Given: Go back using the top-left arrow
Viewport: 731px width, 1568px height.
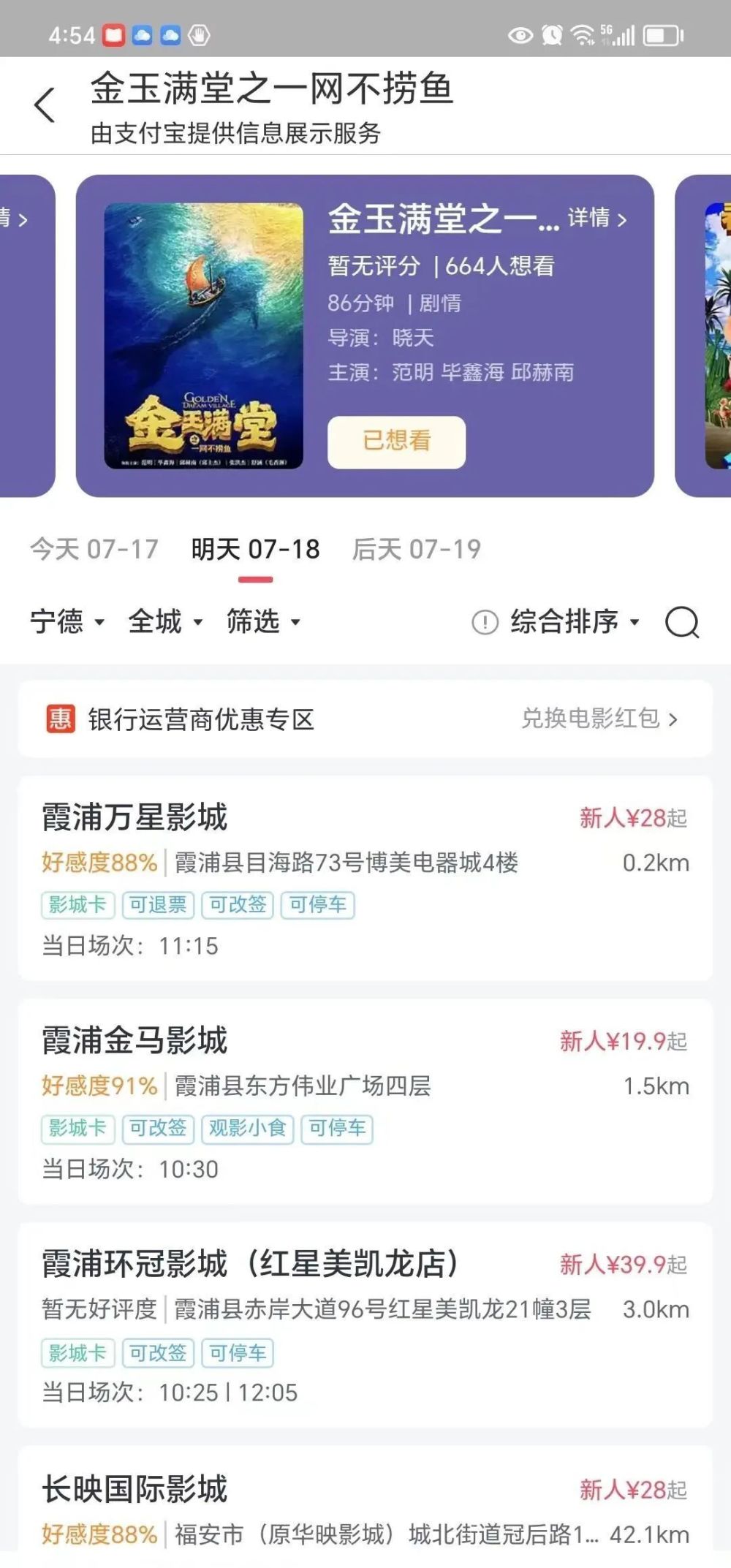Looking at the screenshot, I should click(x=45, y=105).
